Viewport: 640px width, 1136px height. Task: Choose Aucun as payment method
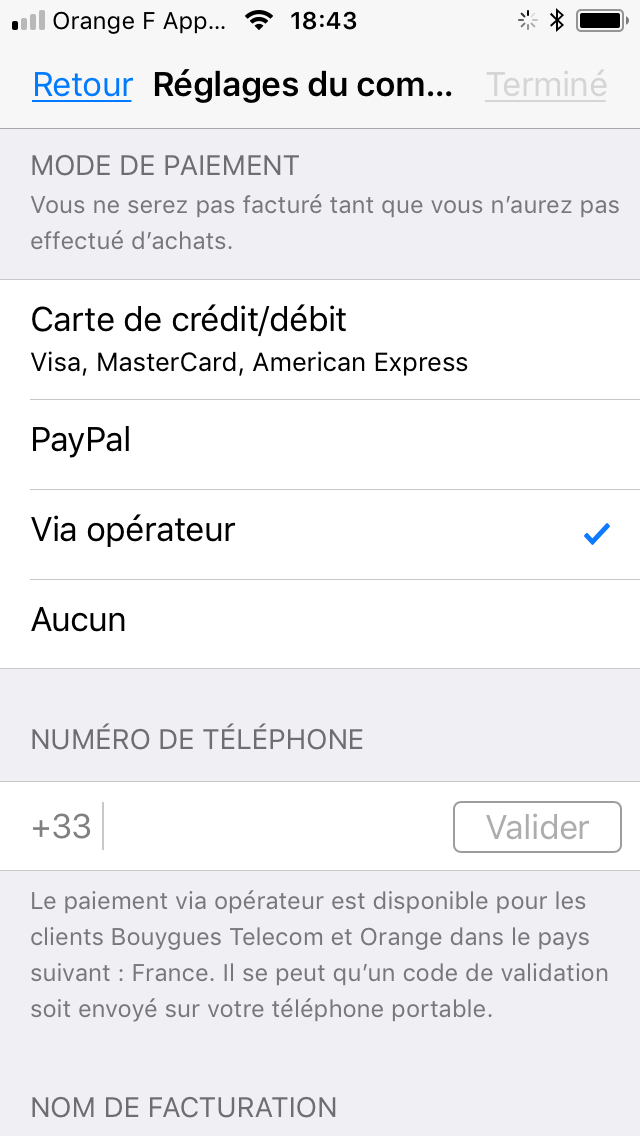(320, 624)
